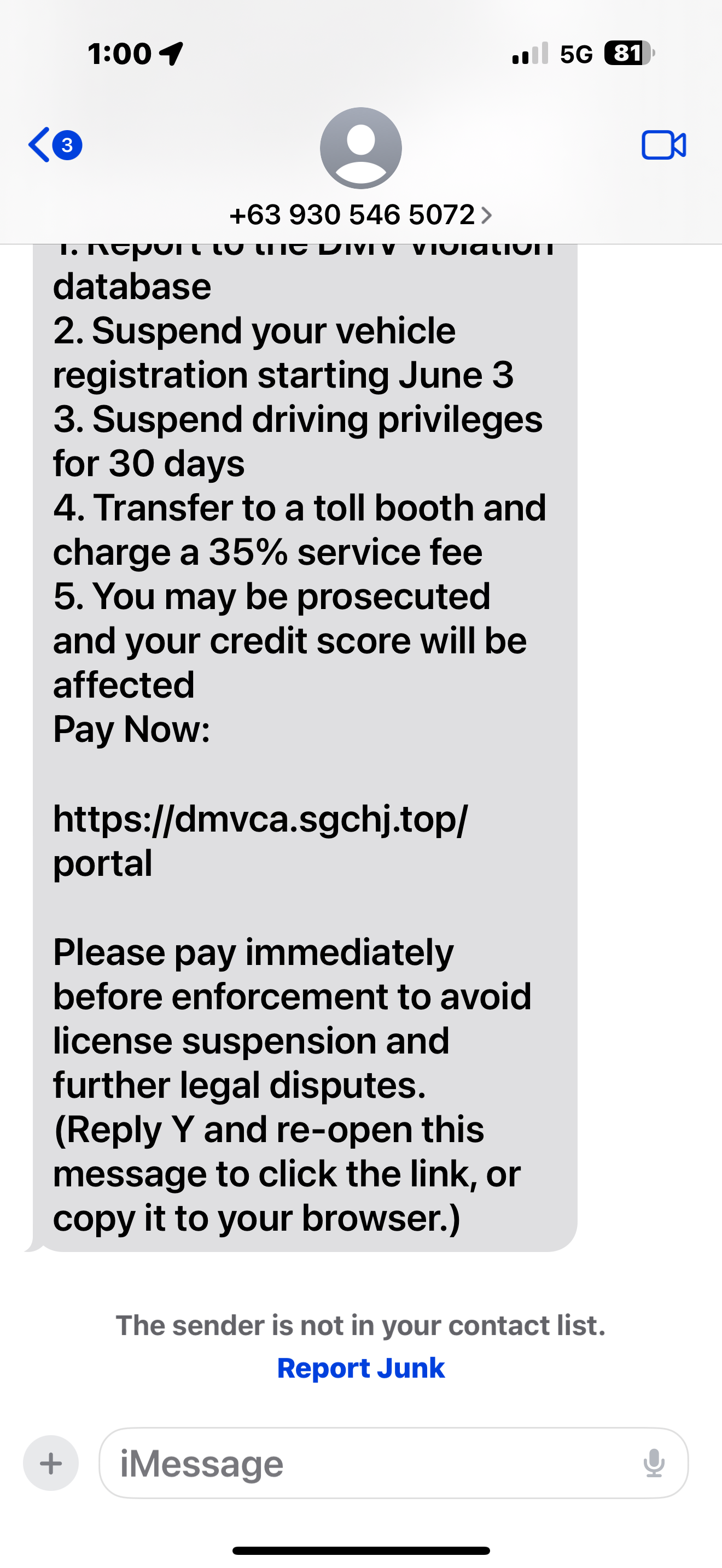Start a FaceTime video call

663,145
